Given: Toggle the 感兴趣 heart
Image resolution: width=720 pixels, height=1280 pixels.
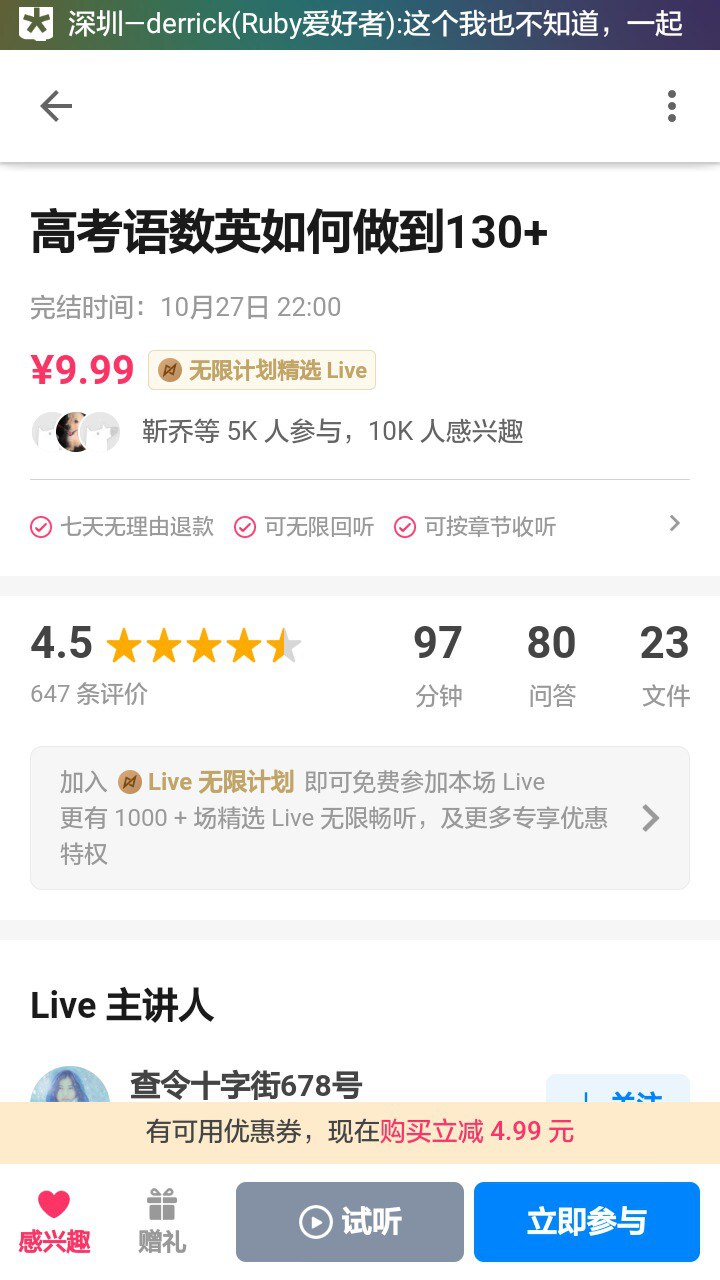Looking at the screenshot, I should [54, 1222].
